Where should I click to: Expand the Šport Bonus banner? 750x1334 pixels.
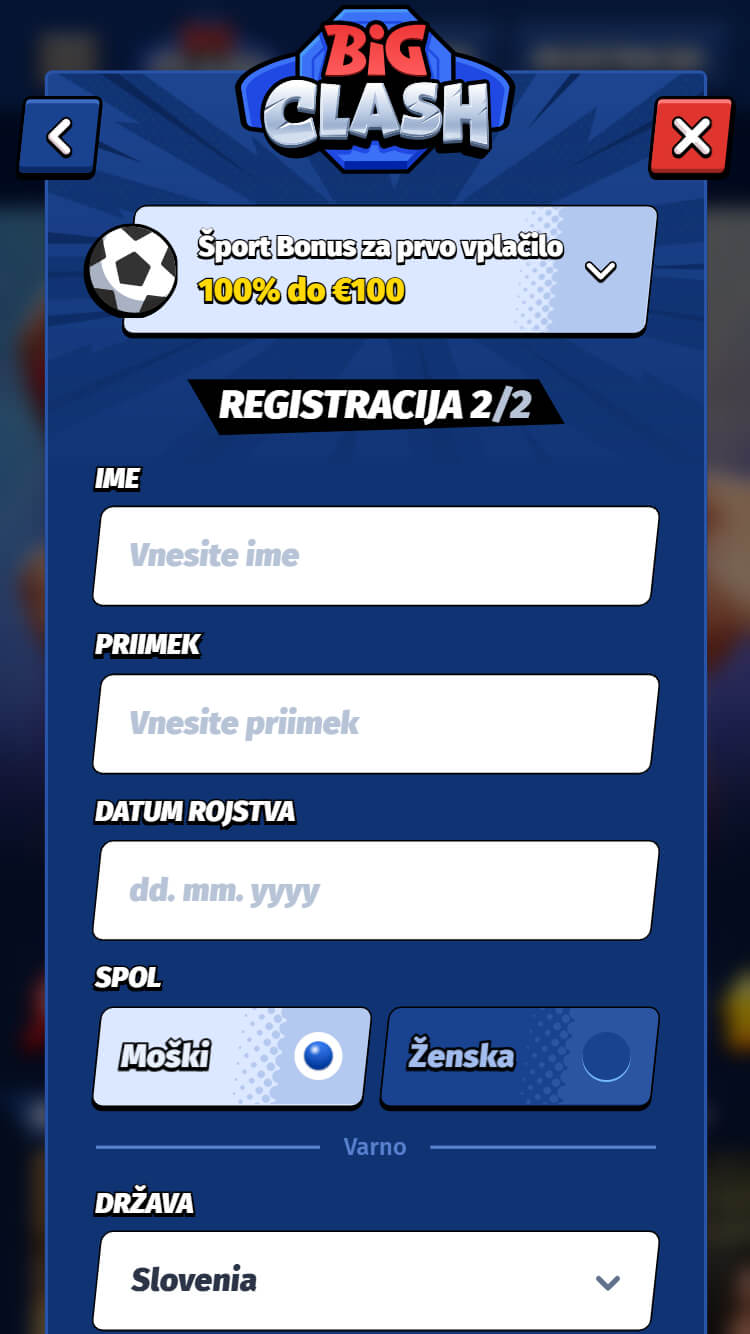(600, 271)
